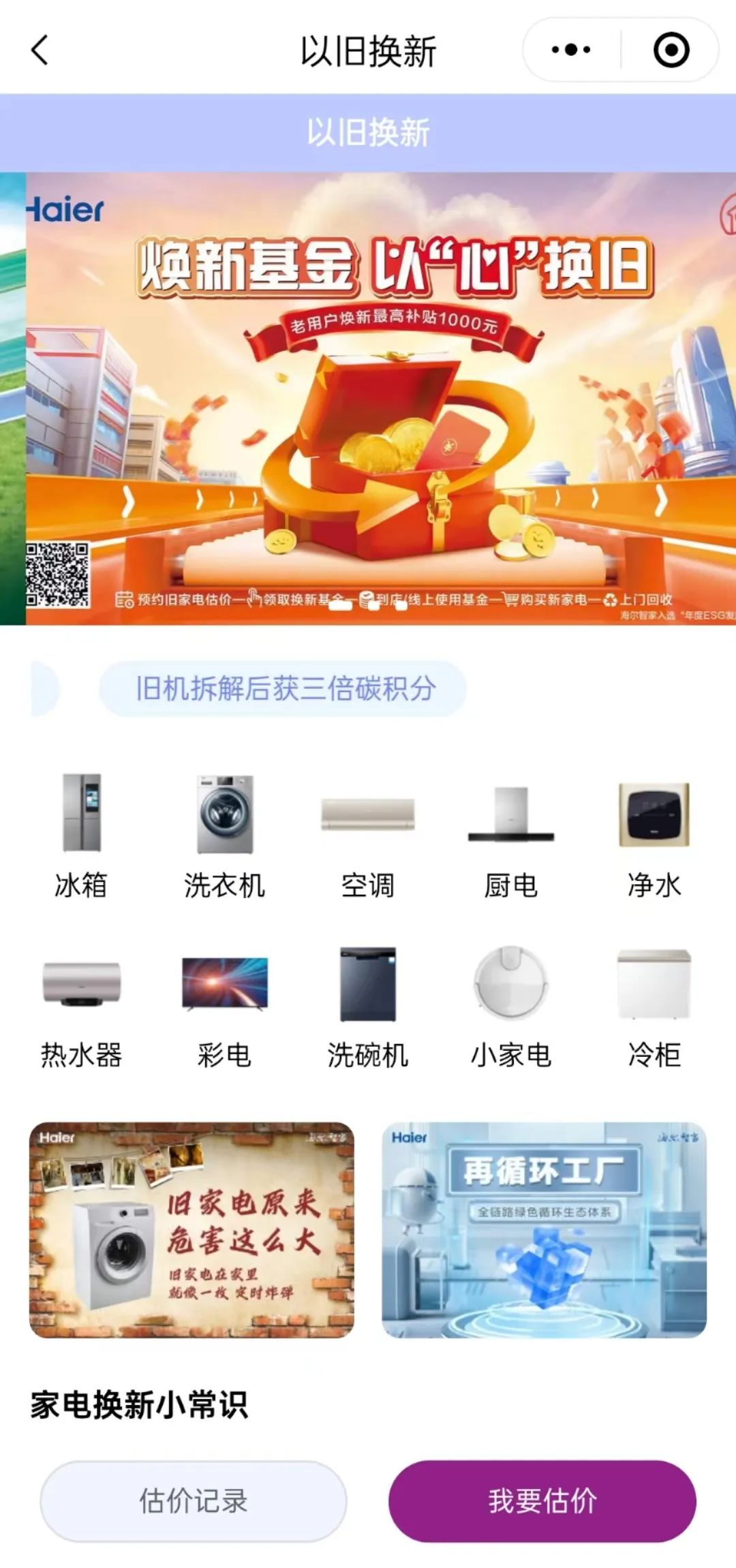Close the mini program with the circle icon
Viewport: 736px width, 1568px height.
671,50
